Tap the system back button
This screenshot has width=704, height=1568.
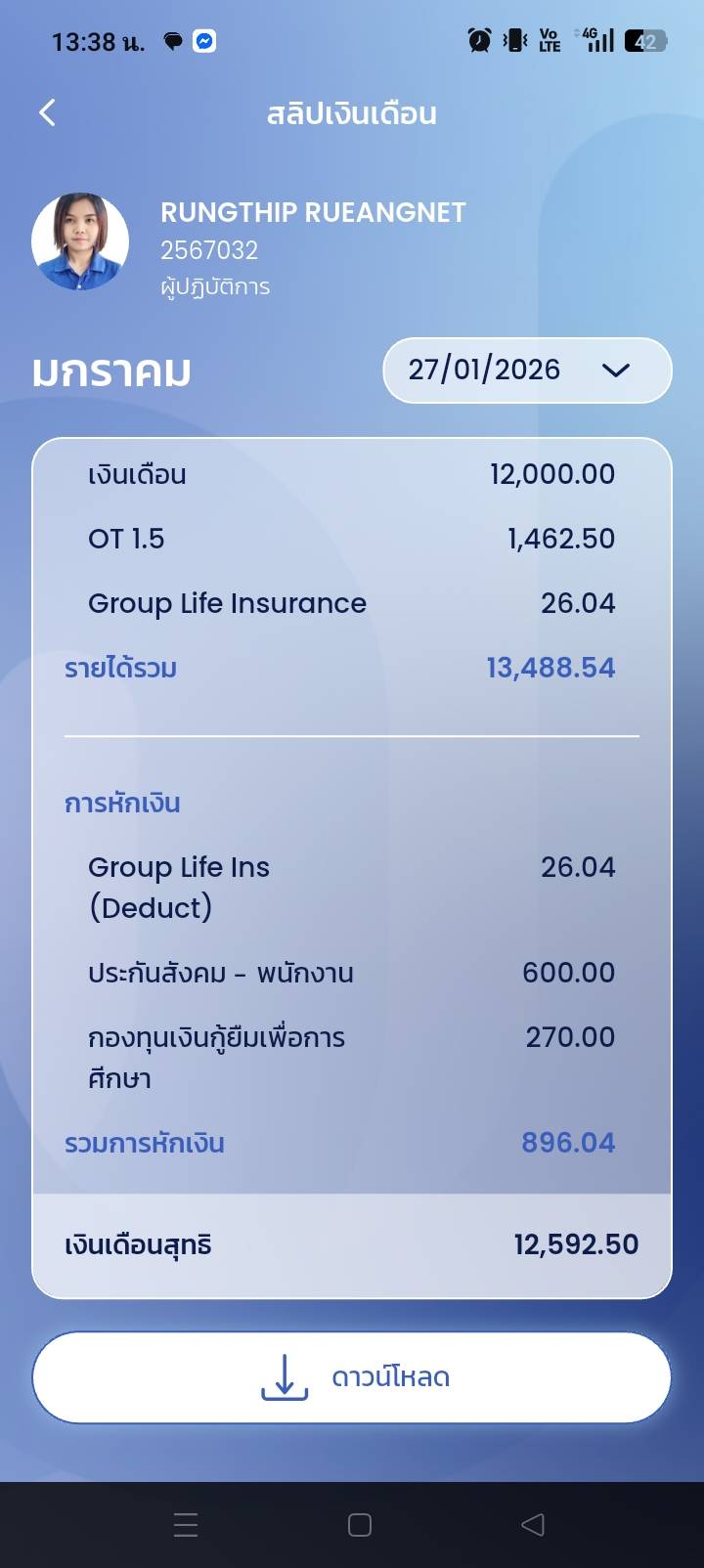pos(533,1524)
